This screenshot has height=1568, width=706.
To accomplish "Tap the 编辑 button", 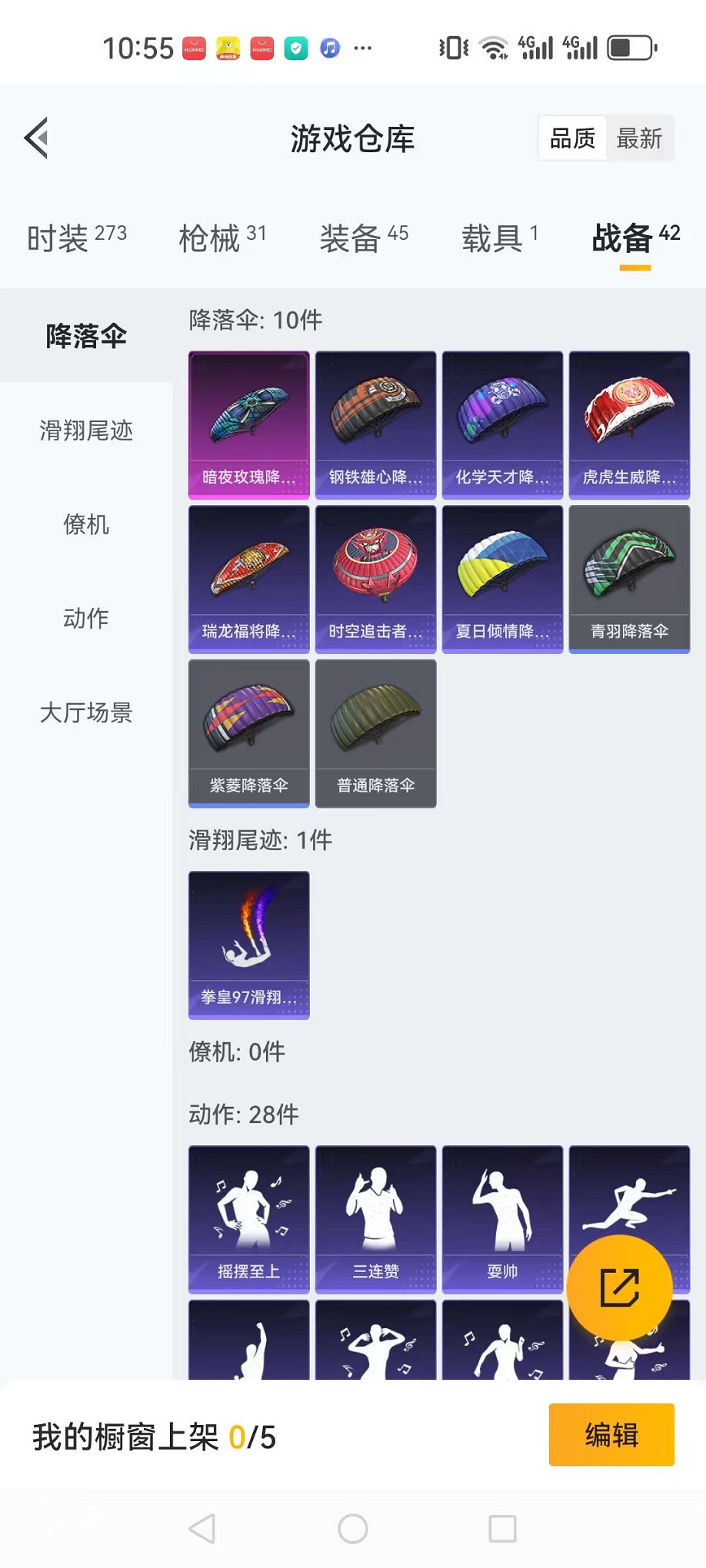I will click(611, 1435).
